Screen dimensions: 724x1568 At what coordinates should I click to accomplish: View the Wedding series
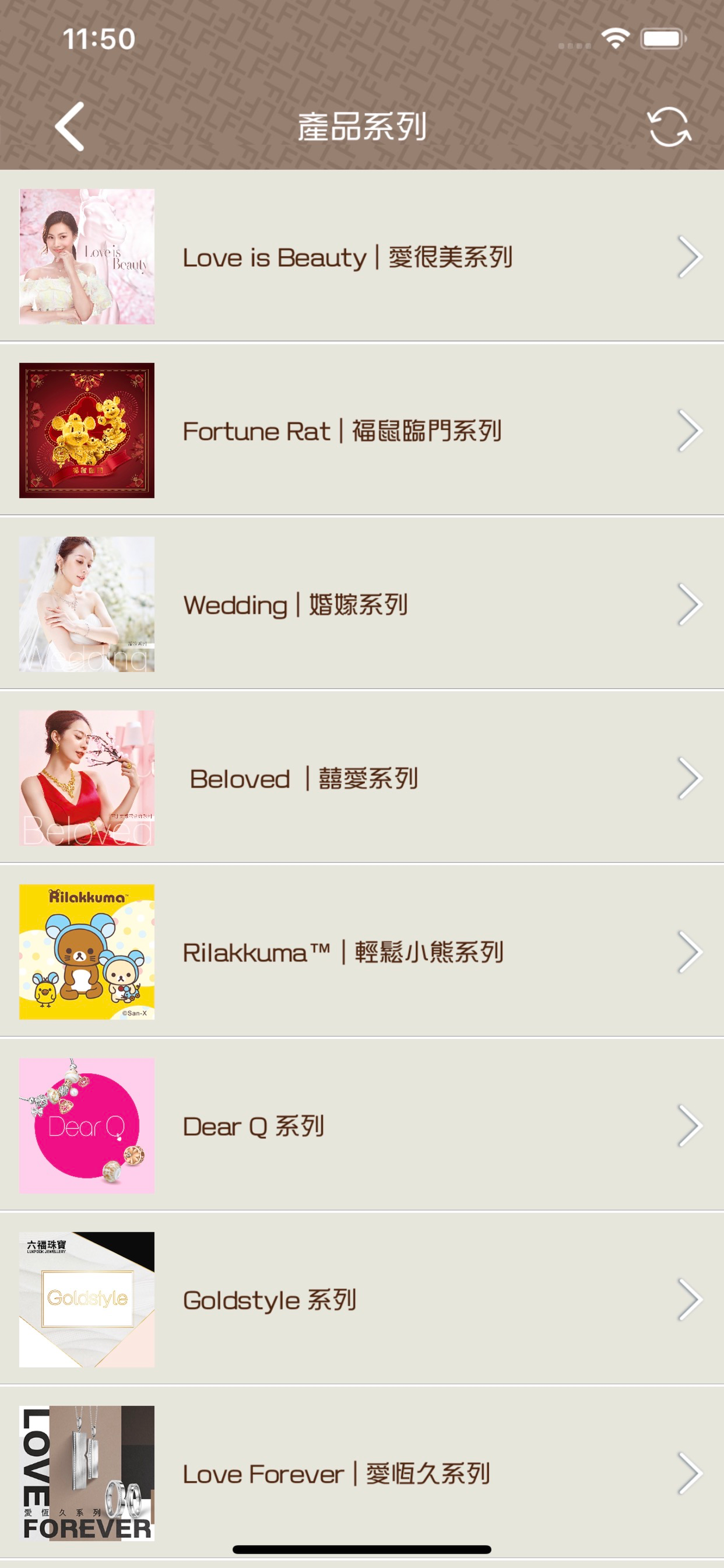point(362,604)
